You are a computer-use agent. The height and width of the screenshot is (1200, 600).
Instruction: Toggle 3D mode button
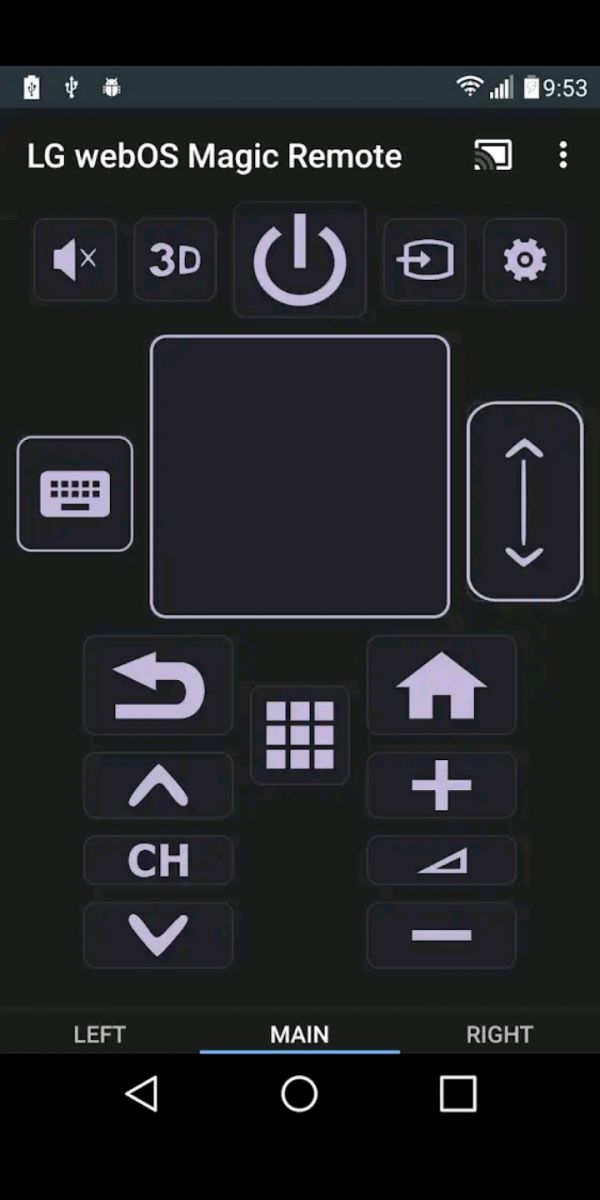coord(175,261)
